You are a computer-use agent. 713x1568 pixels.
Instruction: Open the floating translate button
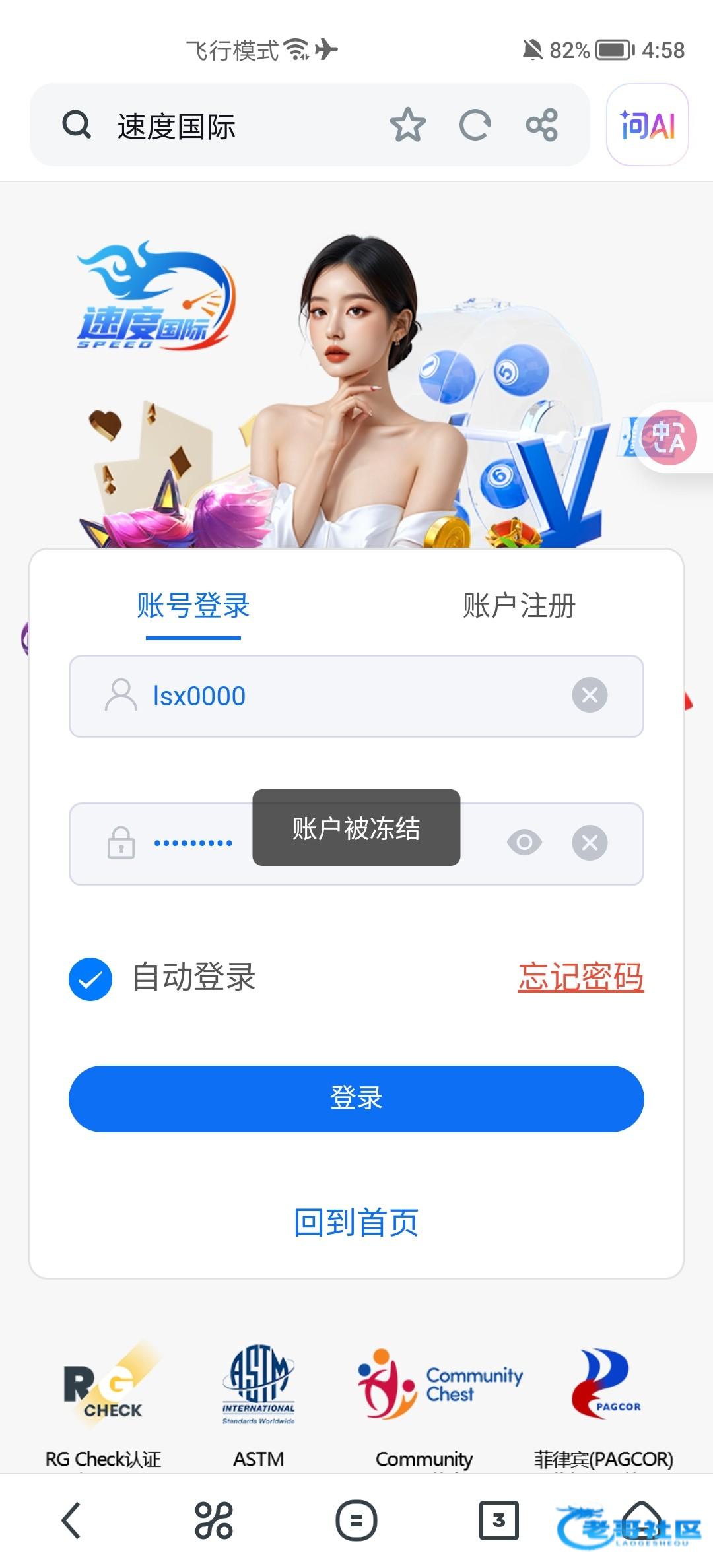tap(669, 438)
